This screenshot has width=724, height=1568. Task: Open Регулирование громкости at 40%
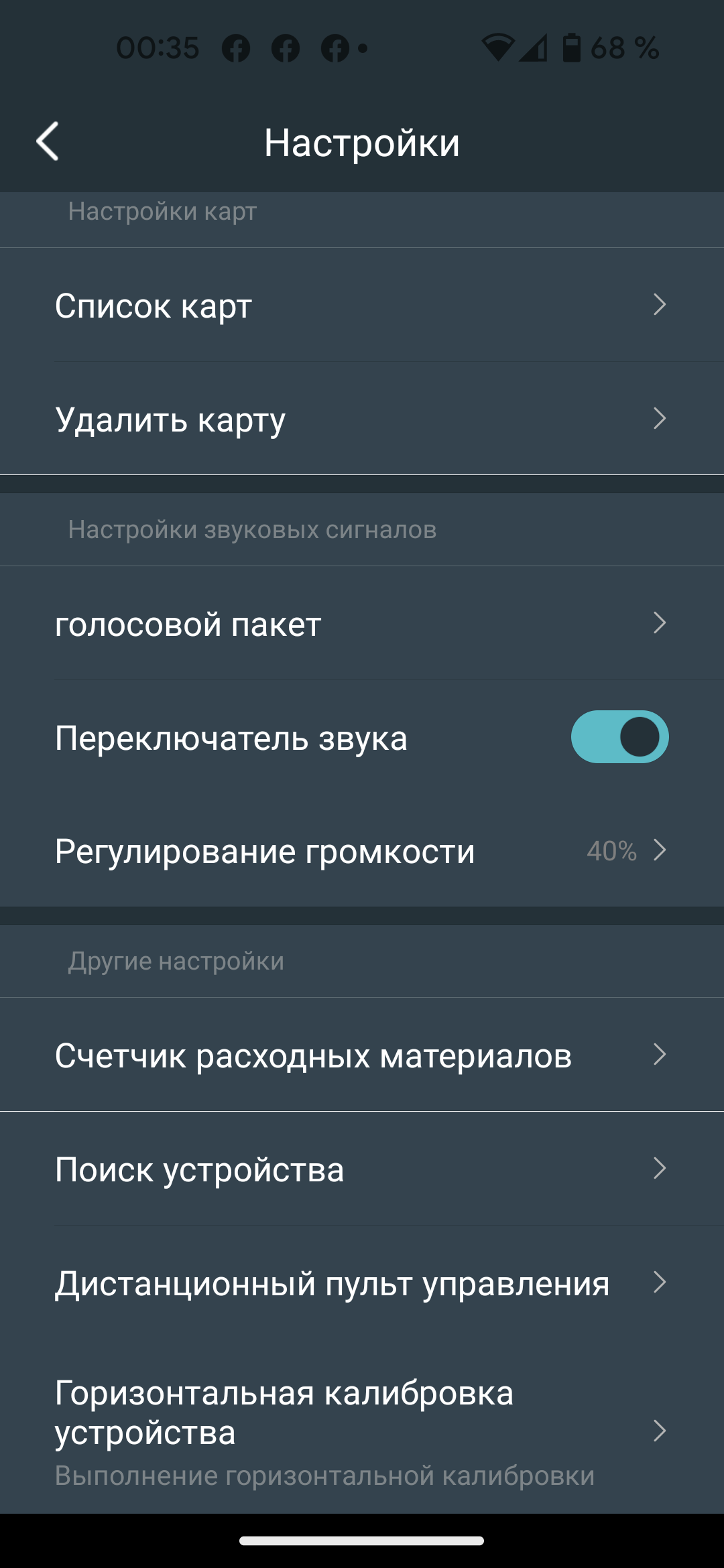pyautogui.click(x=362, y=851)
